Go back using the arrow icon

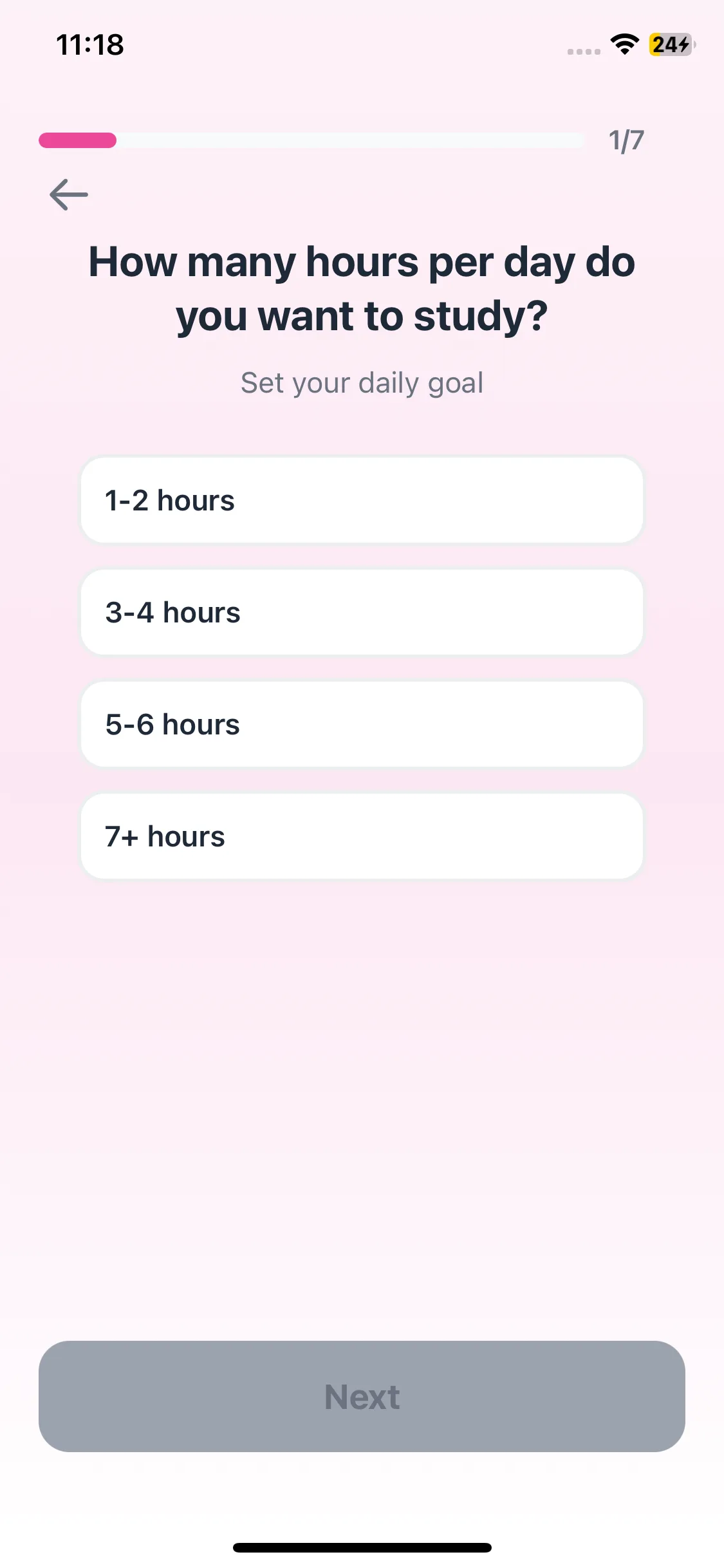click(69, 194)
